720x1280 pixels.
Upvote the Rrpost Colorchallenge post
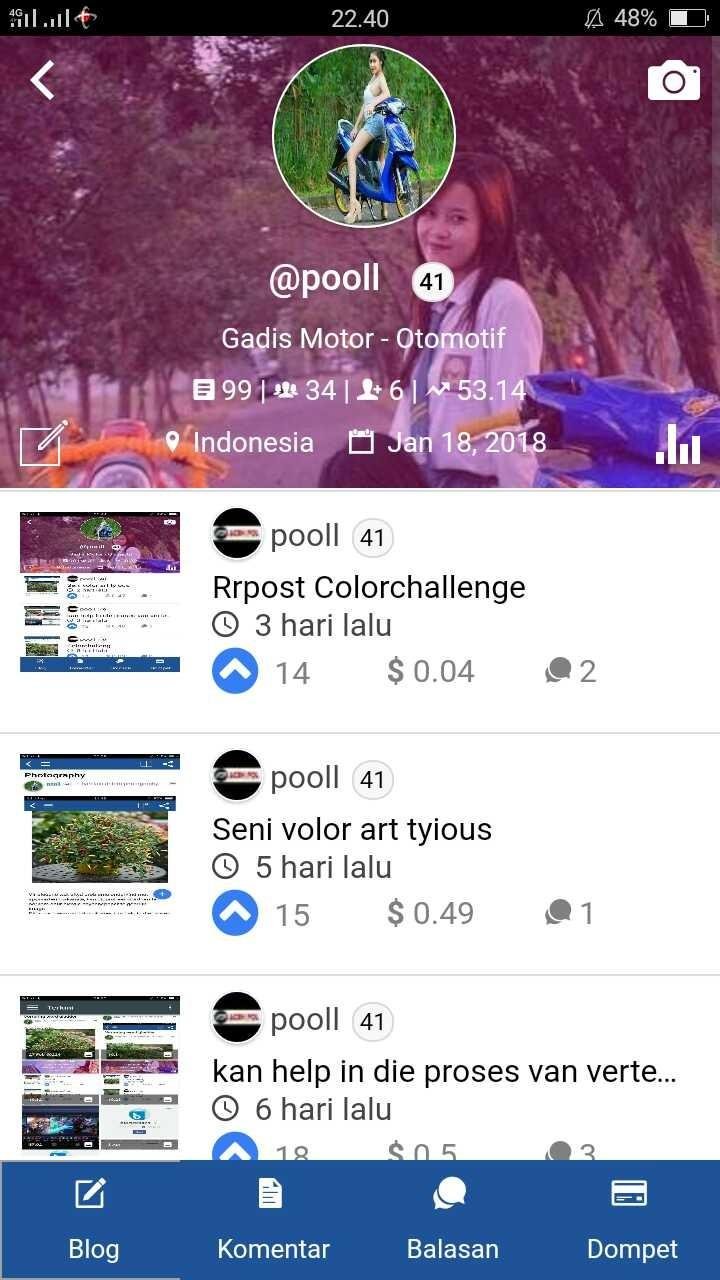[x=235, y=672]
